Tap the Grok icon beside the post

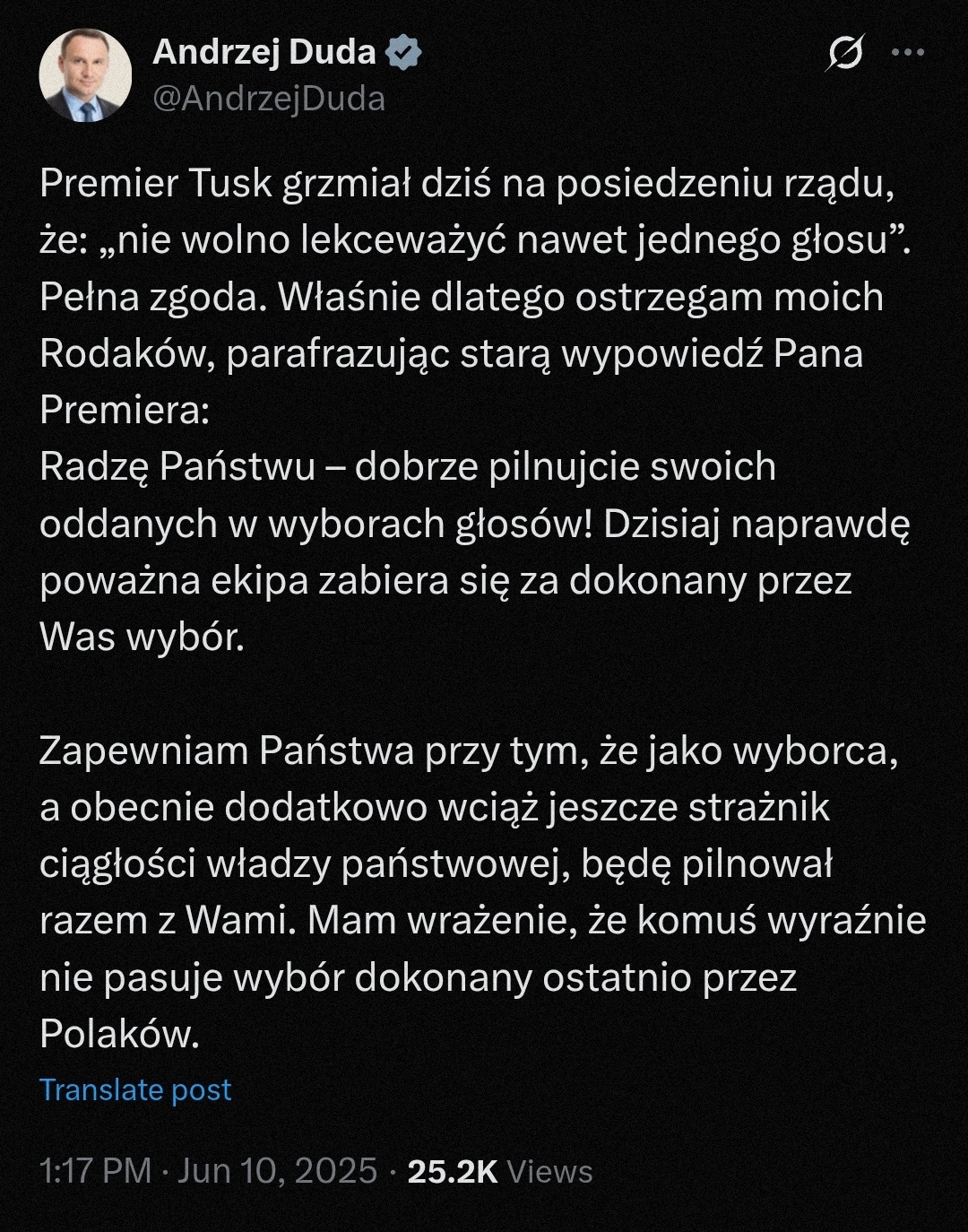(844, 54)
